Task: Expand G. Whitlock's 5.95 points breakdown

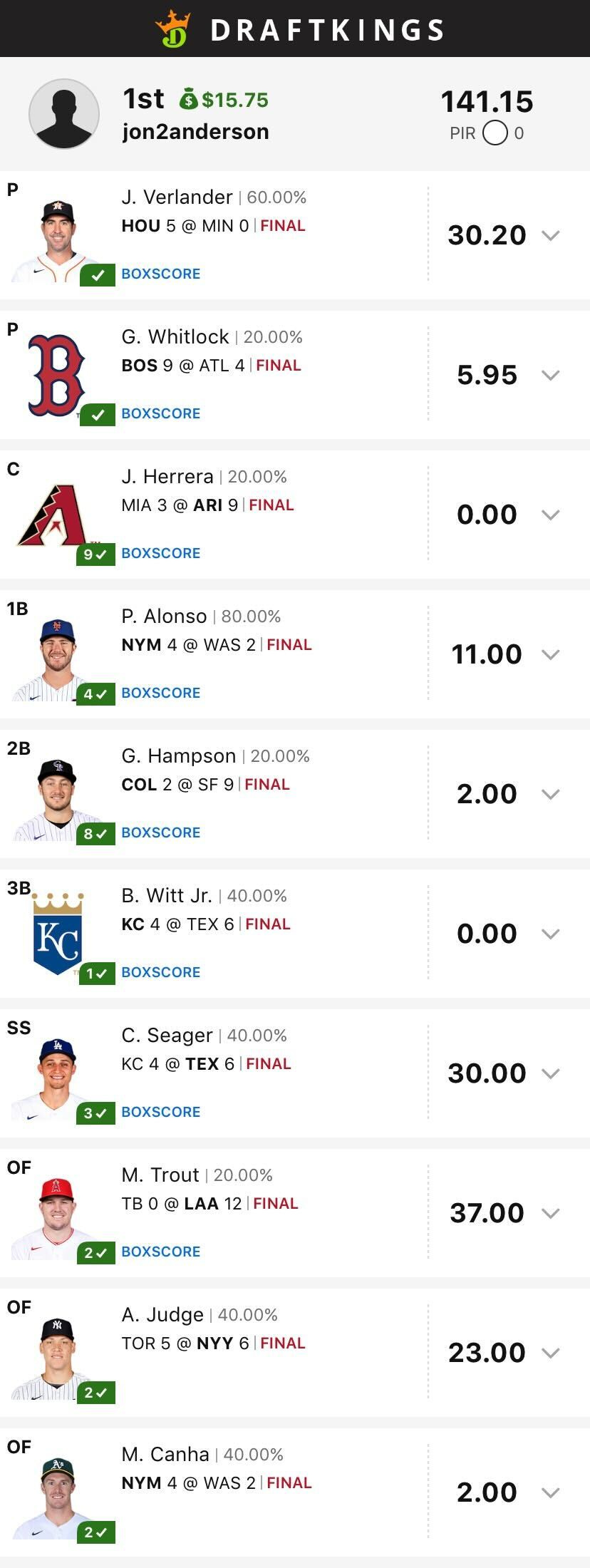Action: pos(550,375)
